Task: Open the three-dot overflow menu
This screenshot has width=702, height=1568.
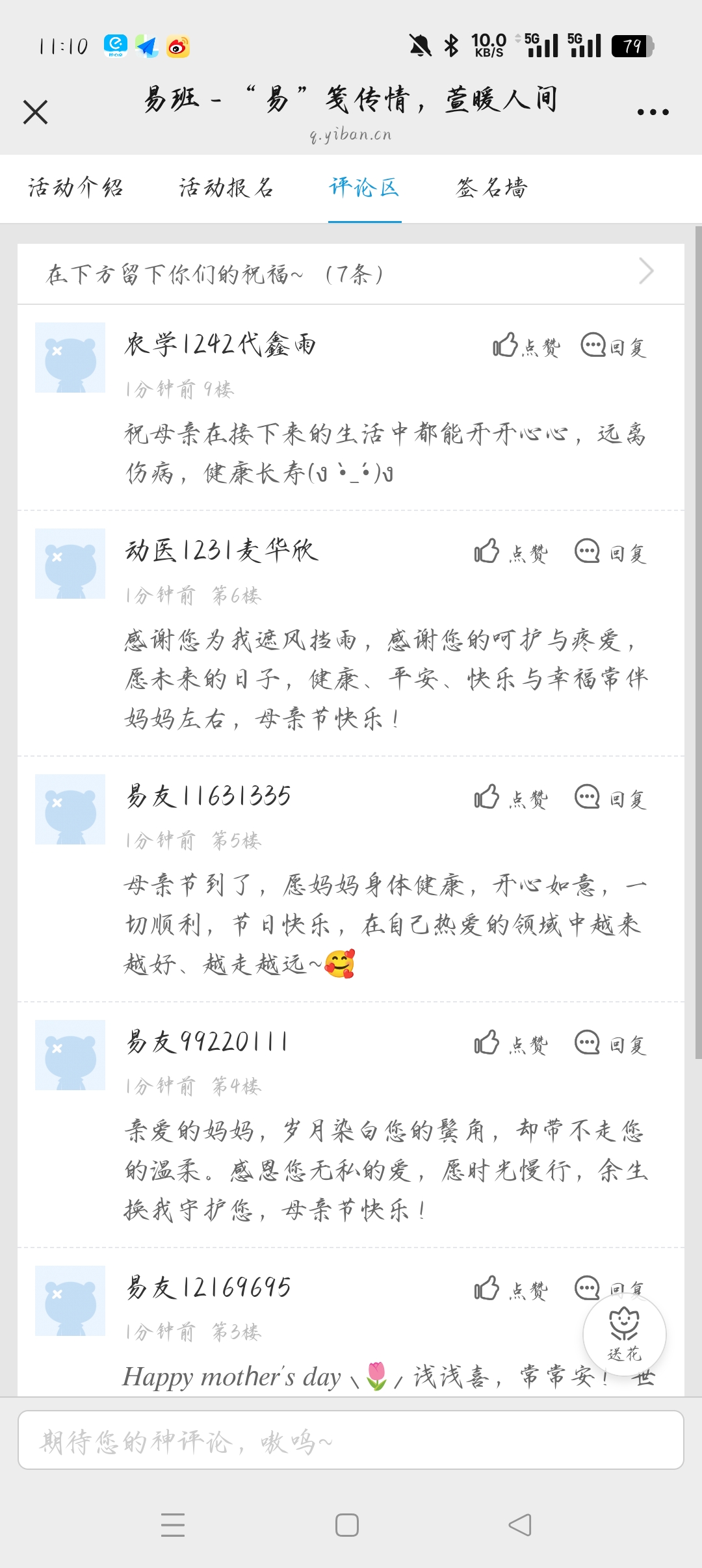Action: point(653,112)
